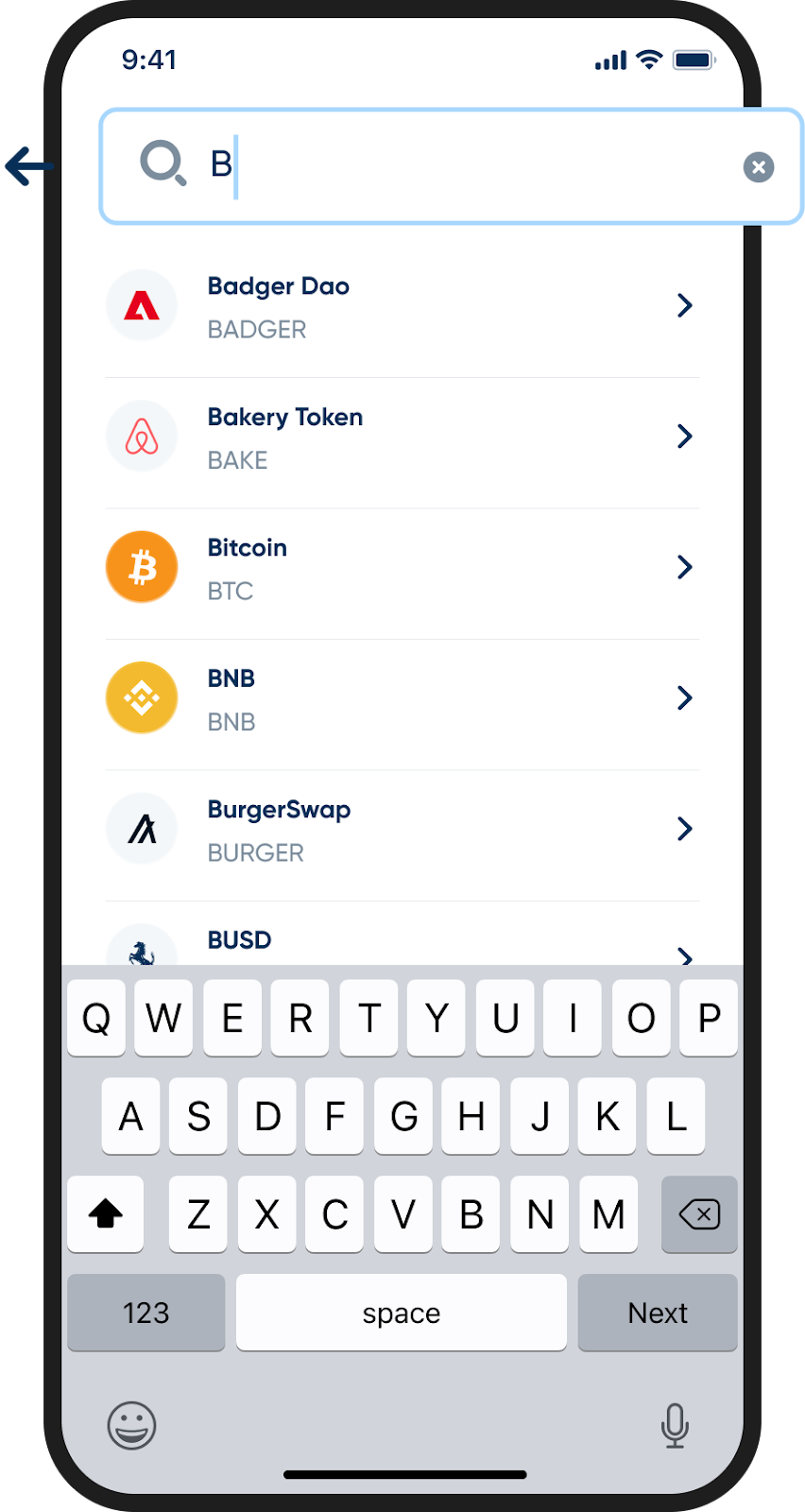Screen dimensions: 805x1512
Task: Switch keyboard to 123 numbers
Action: point(146,1313)
